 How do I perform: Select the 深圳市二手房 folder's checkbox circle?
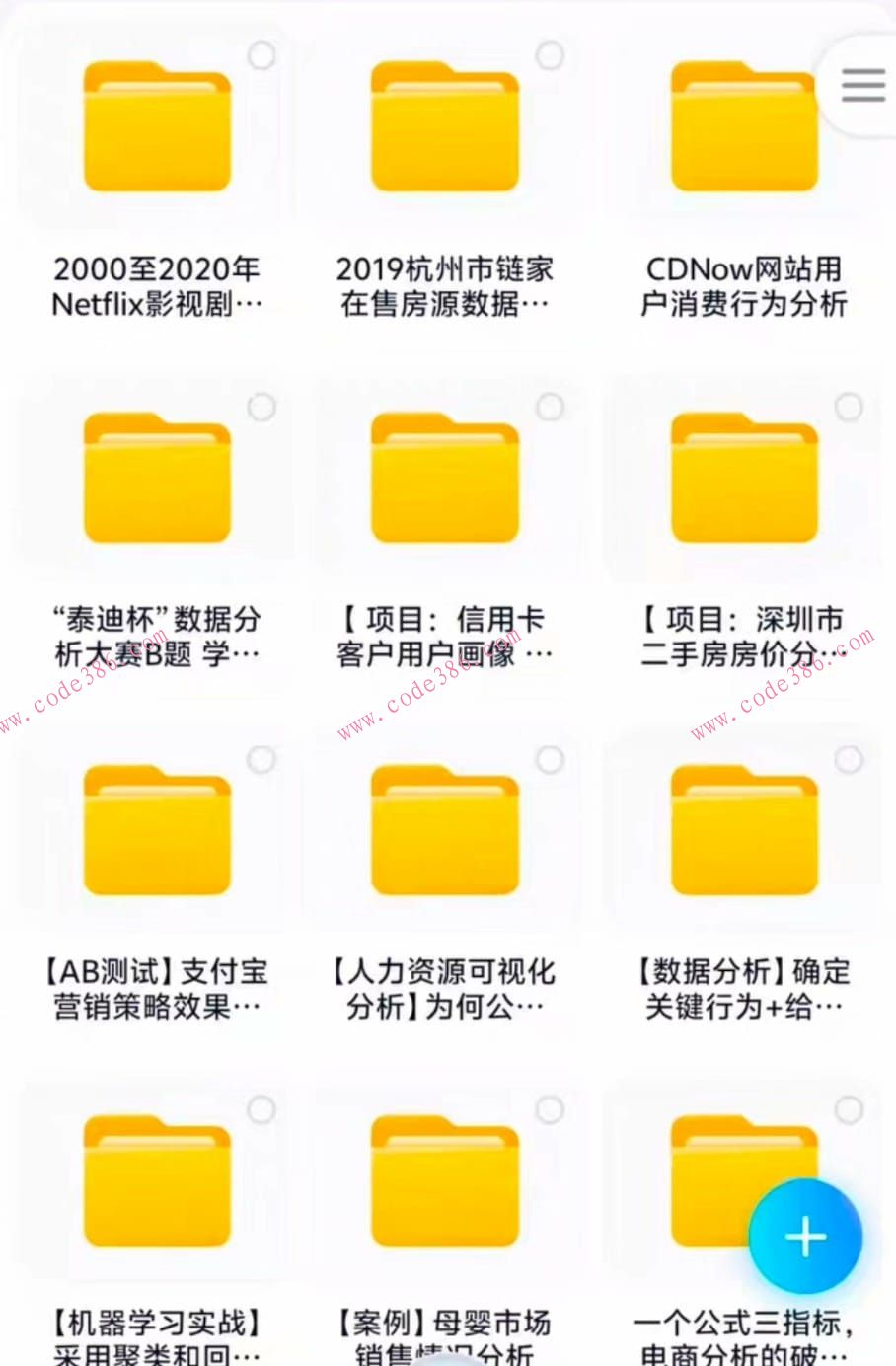(846, 406)
